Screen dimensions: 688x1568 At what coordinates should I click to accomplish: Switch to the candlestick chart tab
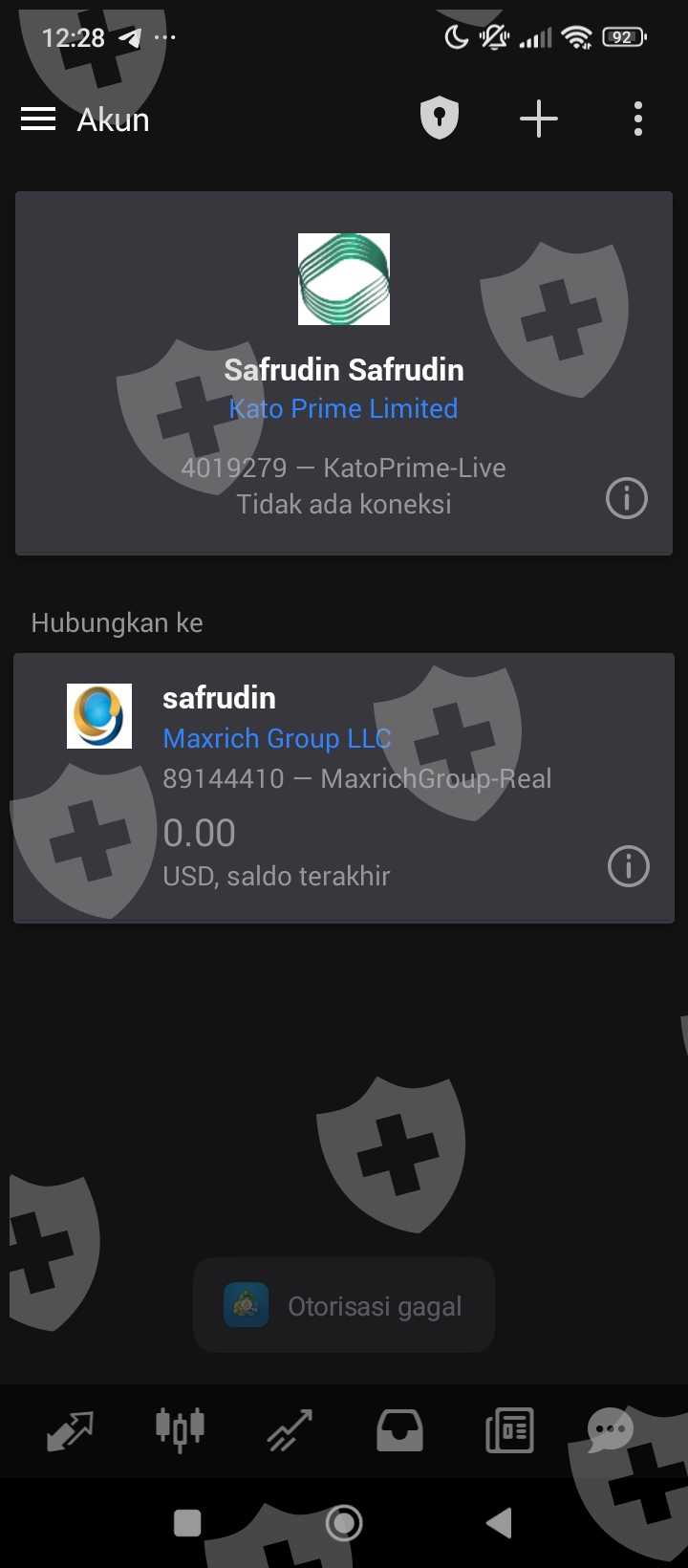[x=180, y=1430]
